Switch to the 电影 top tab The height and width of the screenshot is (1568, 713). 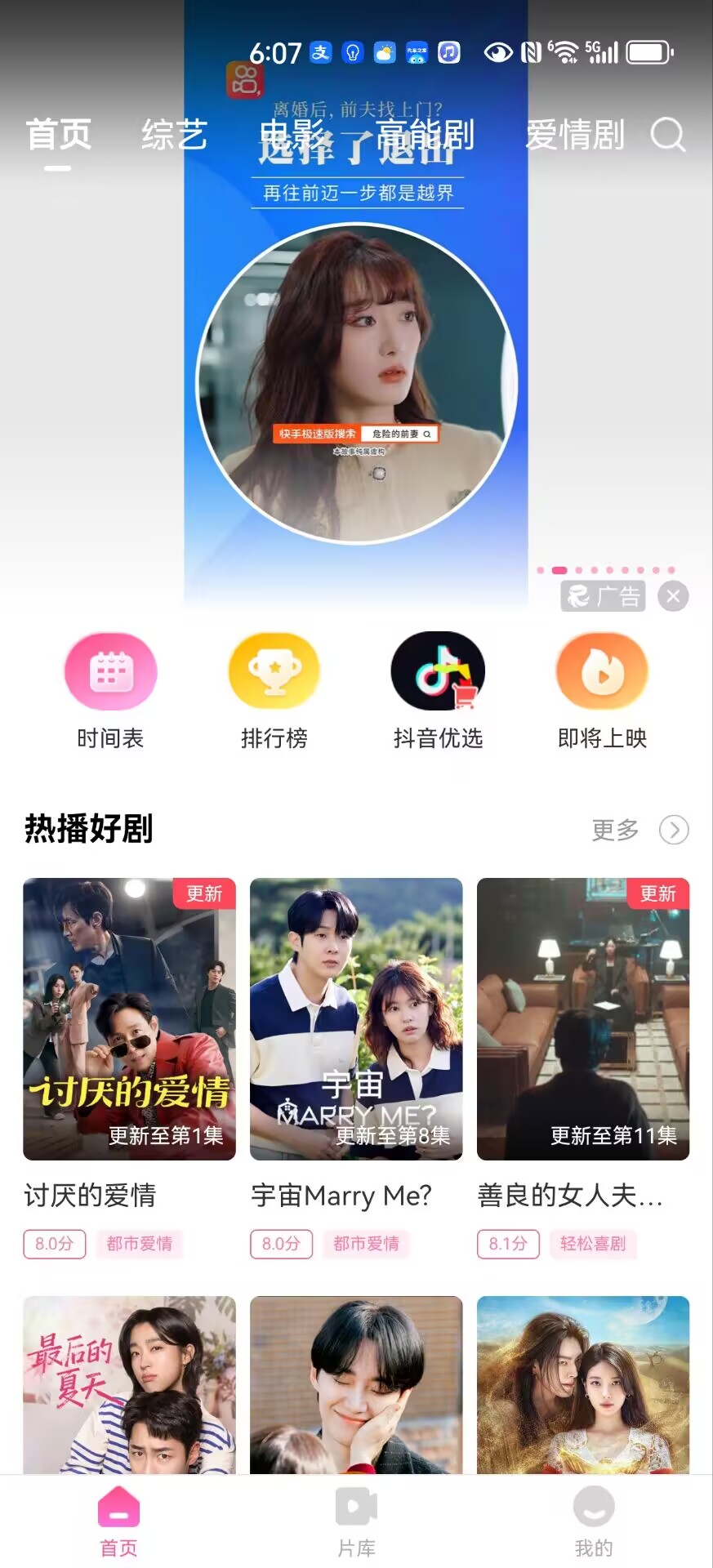click(x=292, y=136)
